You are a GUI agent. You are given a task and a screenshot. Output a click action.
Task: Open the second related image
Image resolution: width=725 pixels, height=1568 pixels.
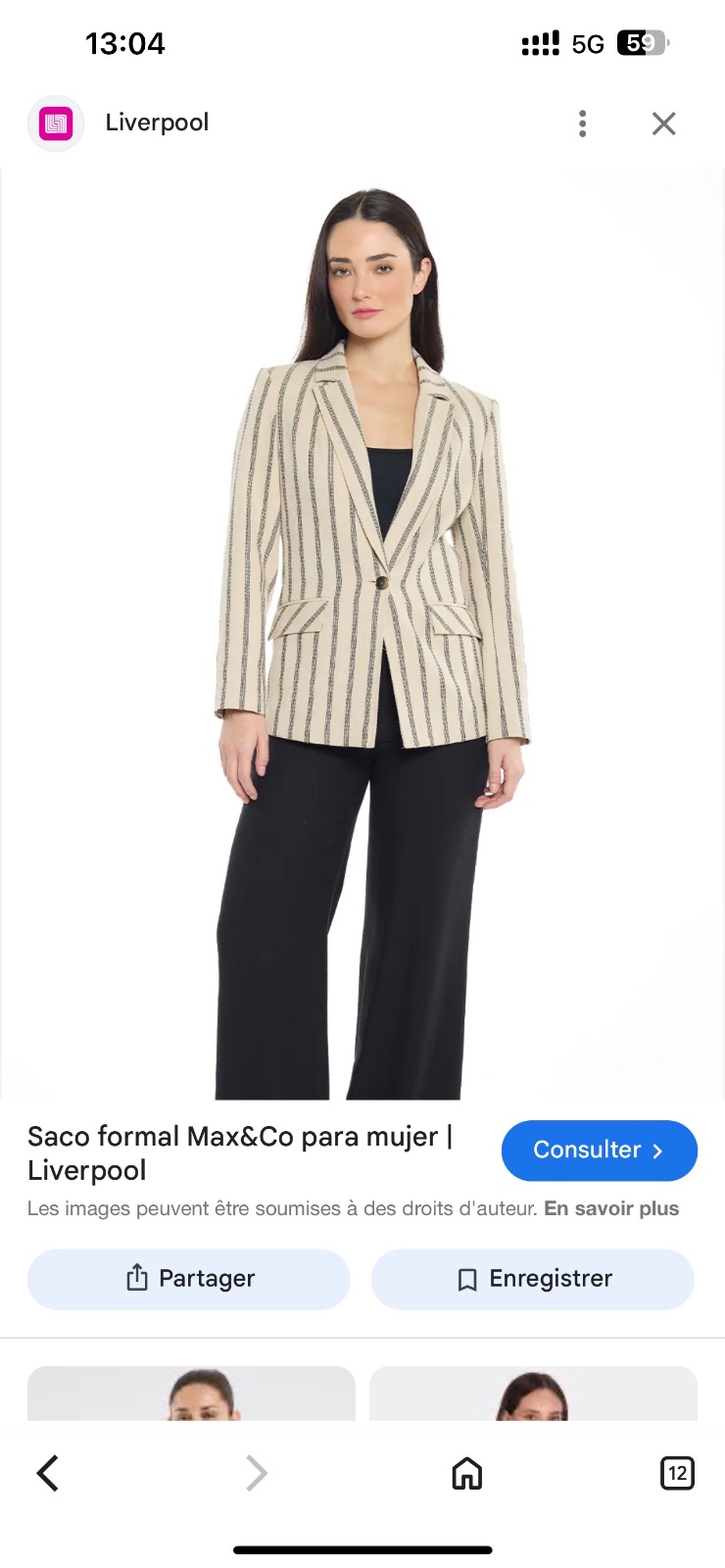tap(533, 1393)
